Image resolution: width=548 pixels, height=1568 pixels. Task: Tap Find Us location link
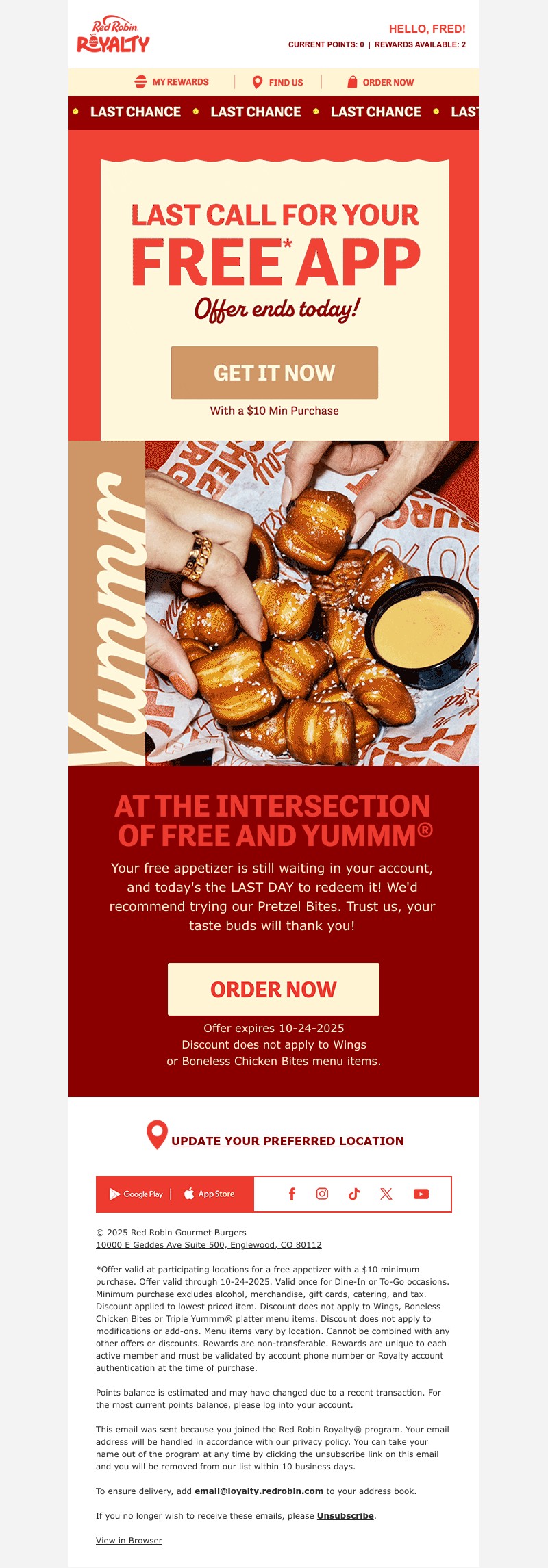pyautogui.click(x=278, y=82)
